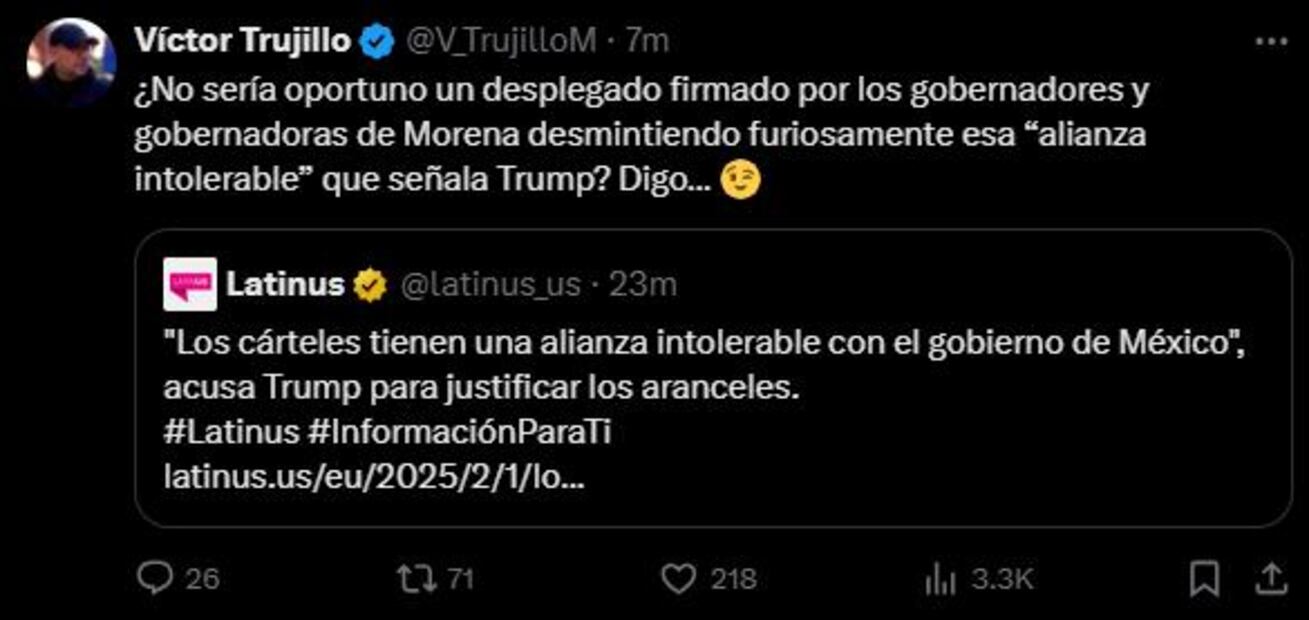Open Víctor Trujillo's profile picture
The width and height of the screenshot is (1309, 620).
point(70,62)
